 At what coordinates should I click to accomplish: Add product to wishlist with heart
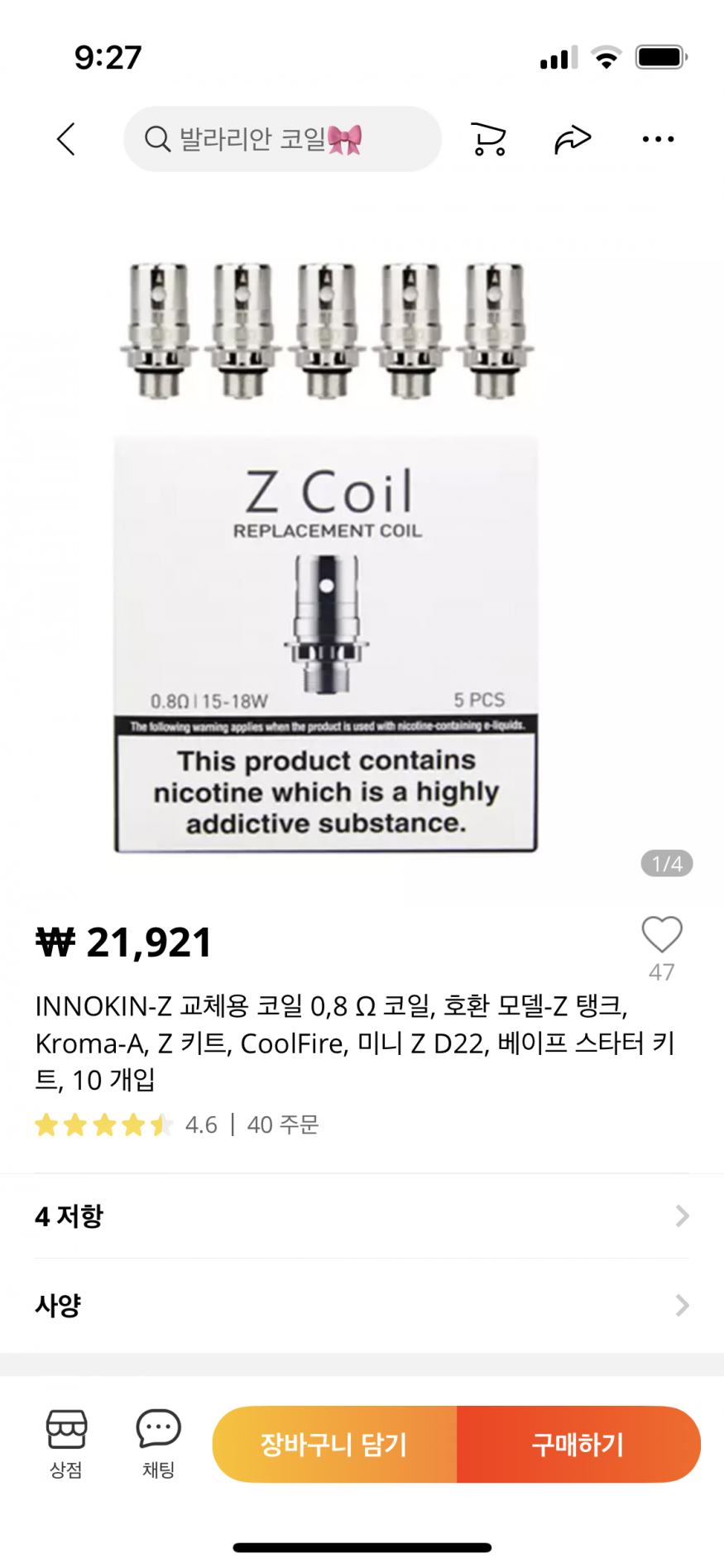click(x=662, y=935)
